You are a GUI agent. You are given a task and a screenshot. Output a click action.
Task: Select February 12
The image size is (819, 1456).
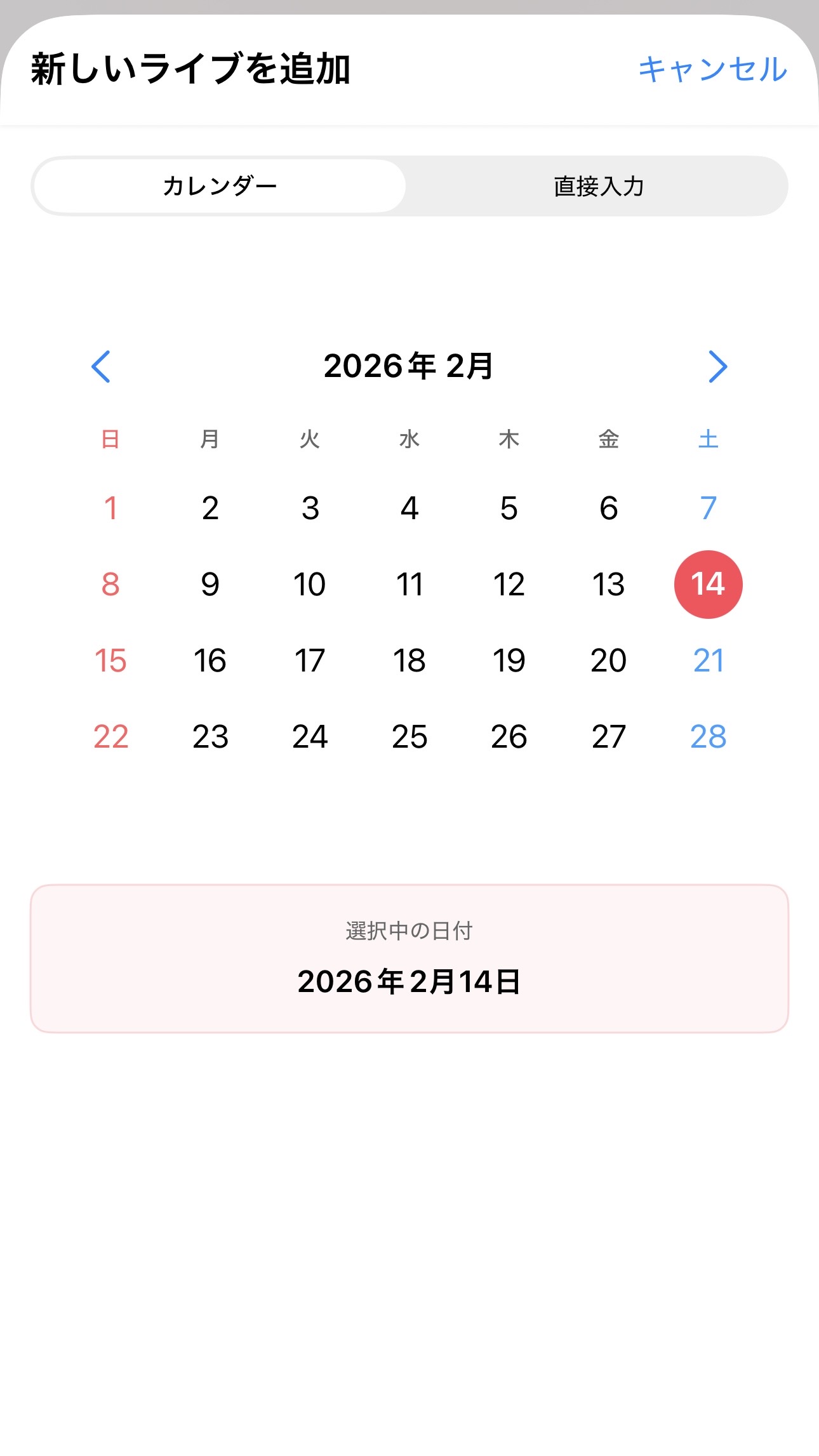click(x=509, y=585)
